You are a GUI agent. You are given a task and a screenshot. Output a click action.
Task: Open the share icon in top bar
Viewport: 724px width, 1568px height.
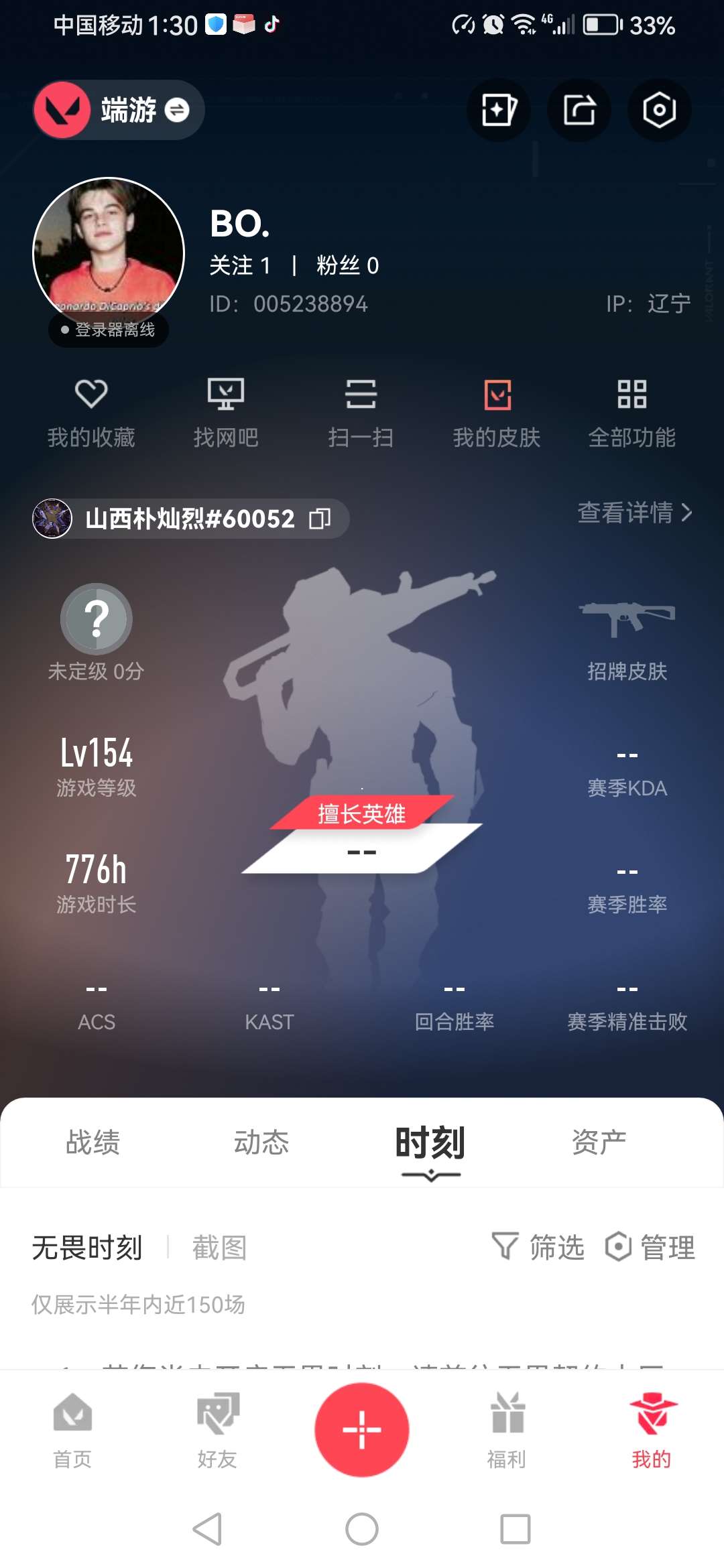point(579,110)
